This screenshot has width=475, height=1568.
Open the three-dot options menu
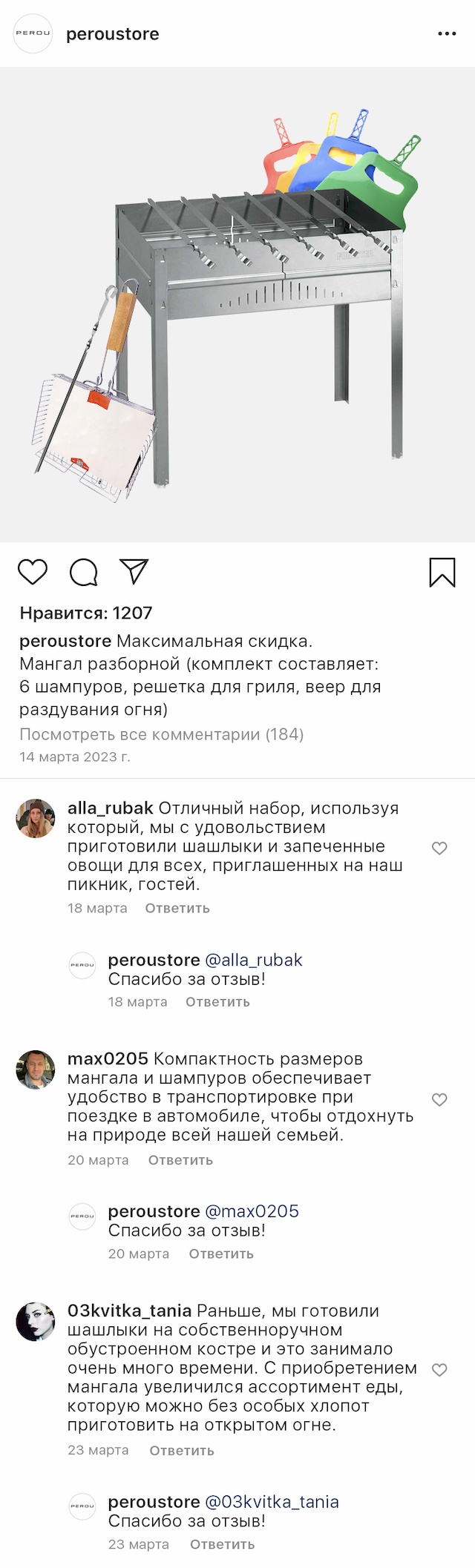click(x=447, y=34)
